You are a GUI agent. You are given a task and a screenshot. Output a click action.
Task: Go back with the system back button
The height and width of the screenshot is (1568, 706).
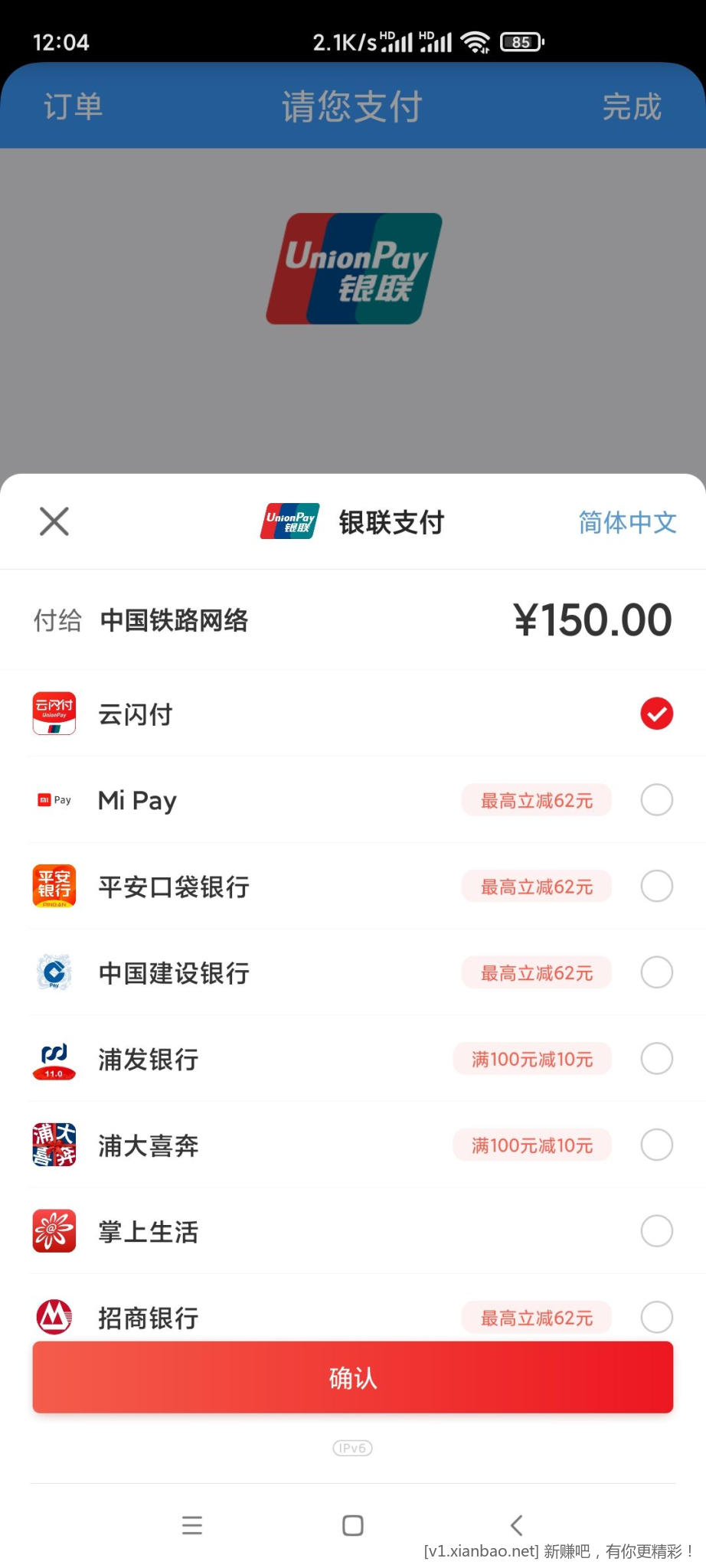[x=517, y=1525]
